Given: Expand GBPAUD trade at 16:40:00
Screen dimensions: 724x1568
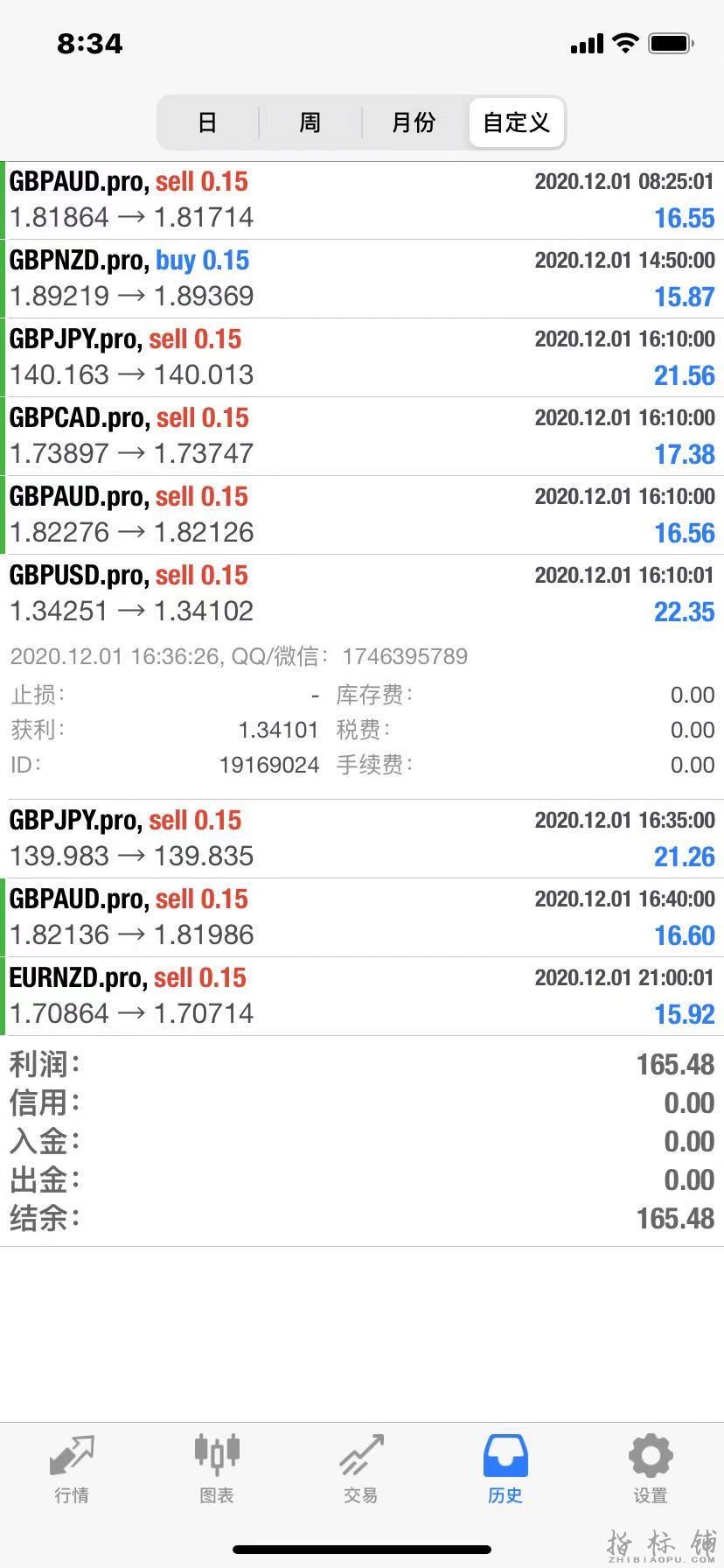Looking at the screenshot, I should click(x=362, y=918).
